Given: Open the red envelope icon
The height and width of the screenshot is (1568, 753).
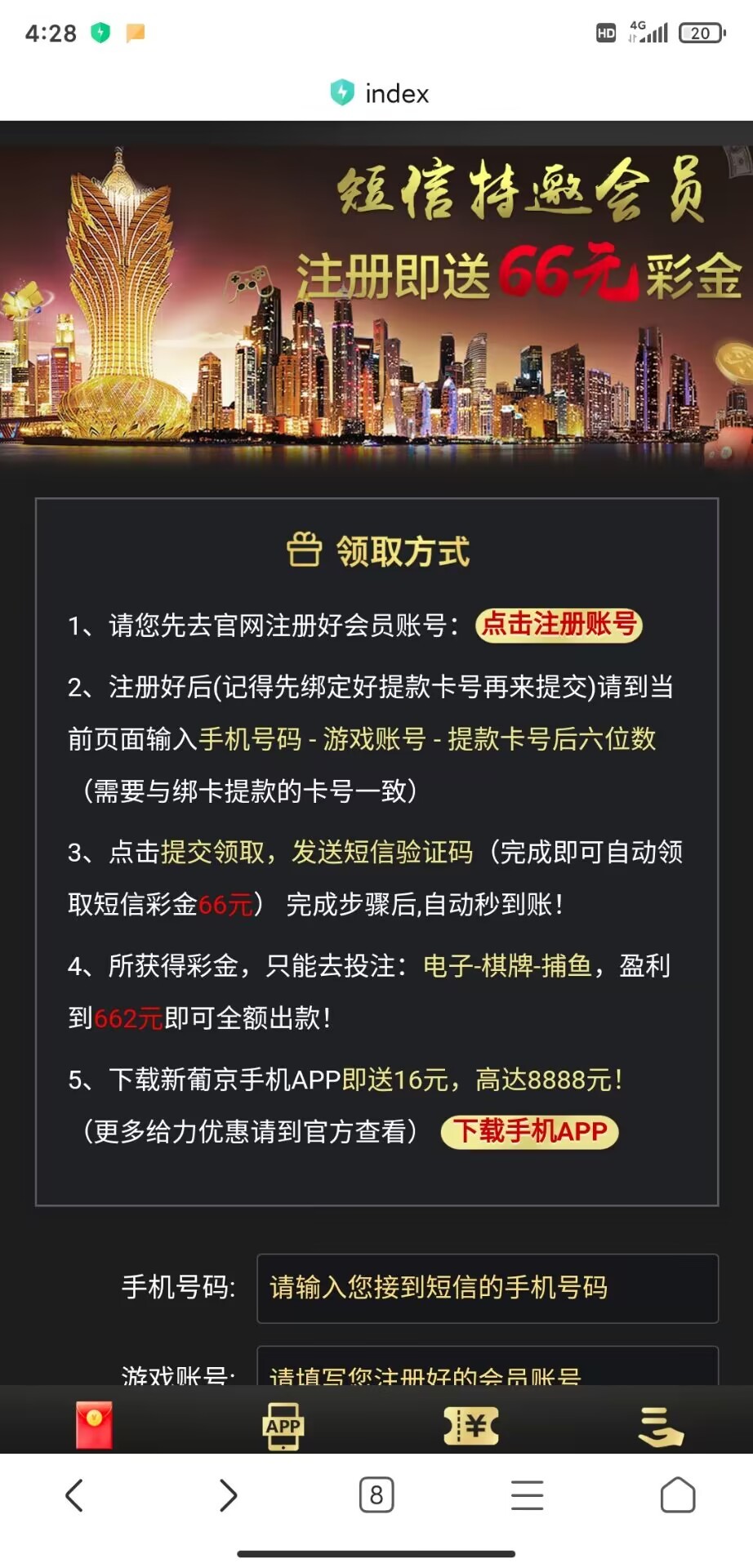Looking at the screenshot, I should (94, 1425).
